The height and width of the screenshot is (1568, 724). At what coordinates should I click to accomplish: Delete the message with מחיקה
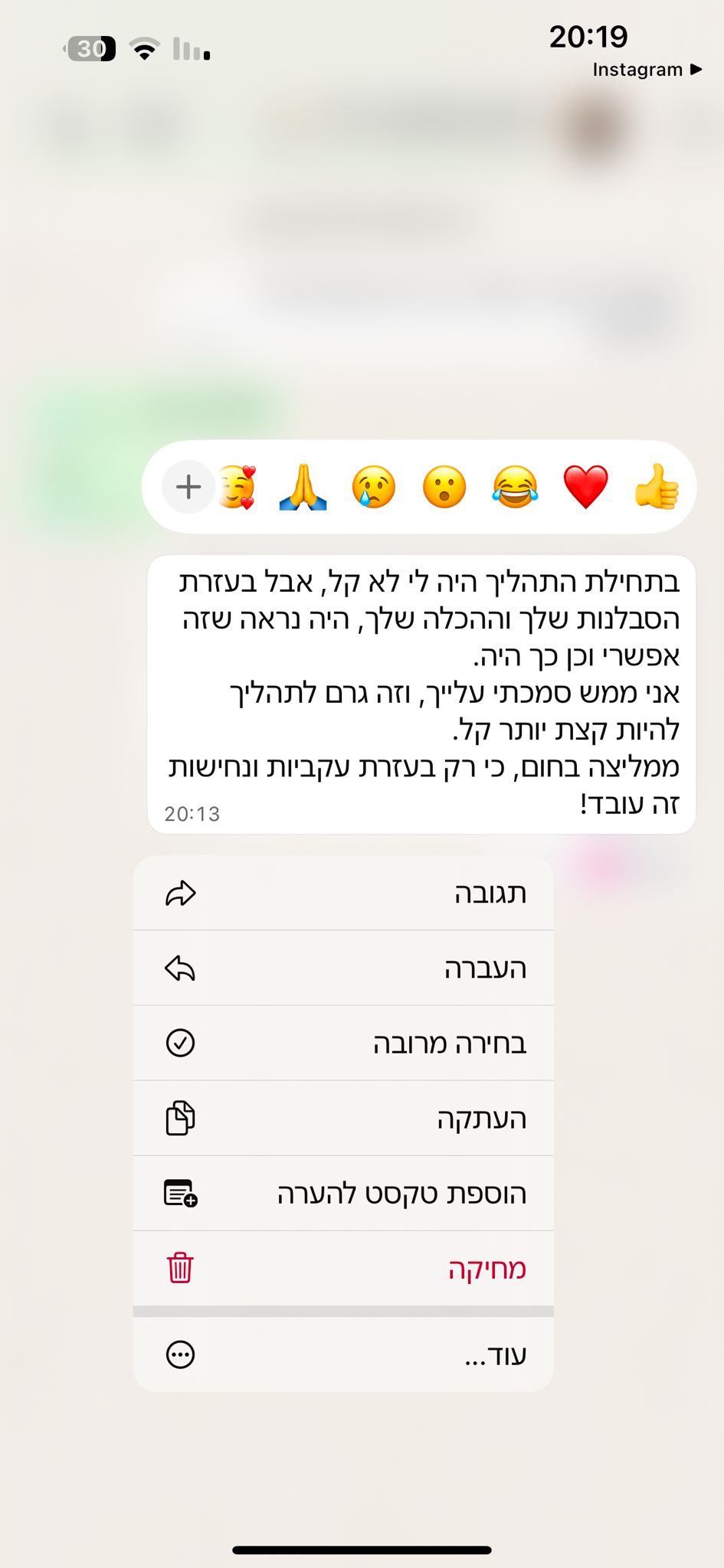(343, 1269)
